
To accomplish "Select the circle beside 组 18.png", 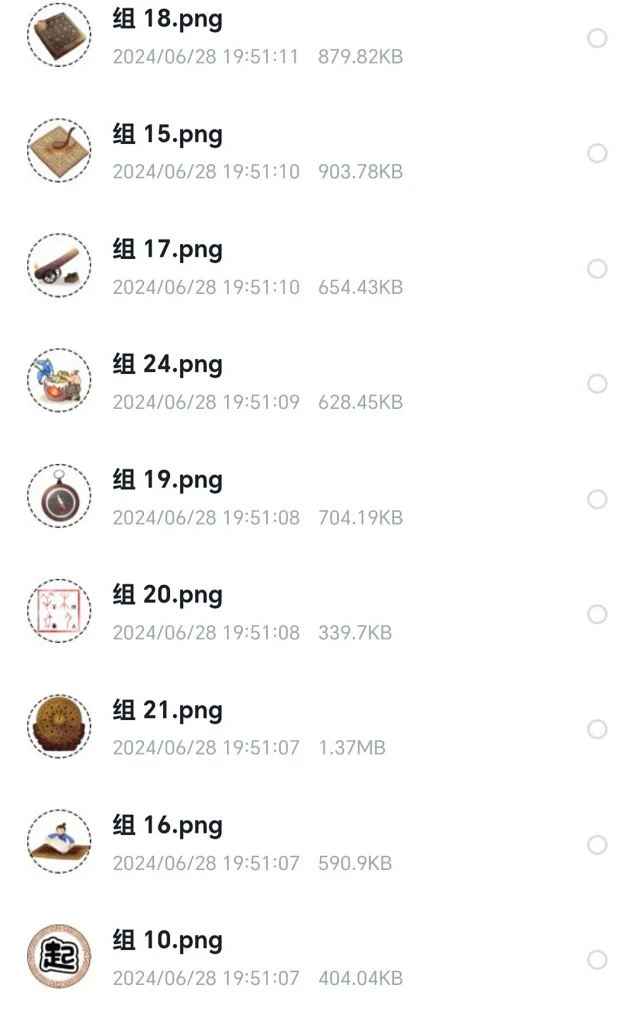I will pos(597,38).
